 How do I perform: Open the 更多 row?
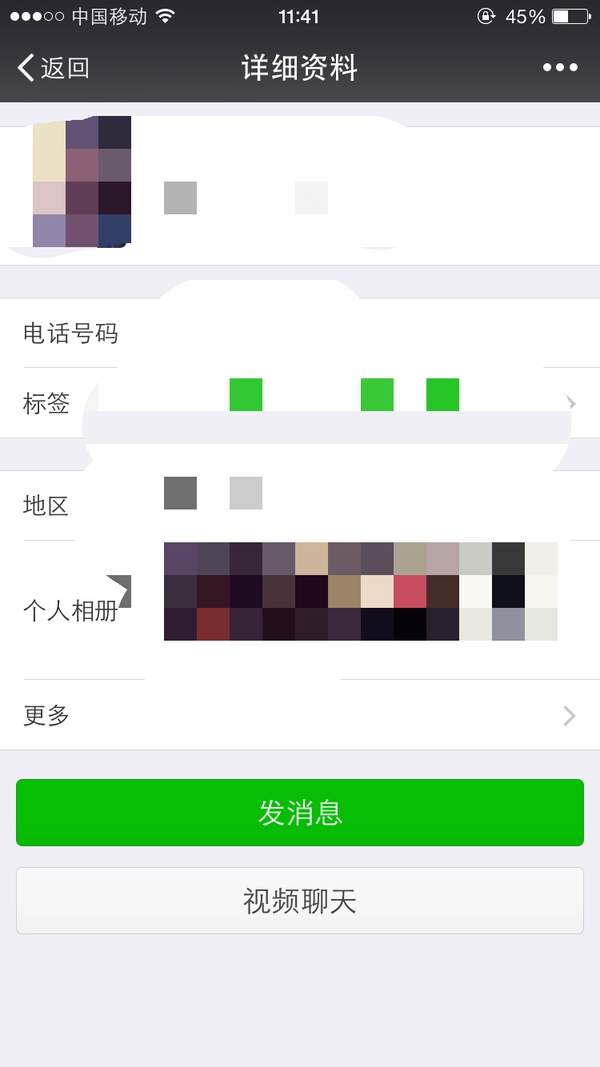(300, 716)
